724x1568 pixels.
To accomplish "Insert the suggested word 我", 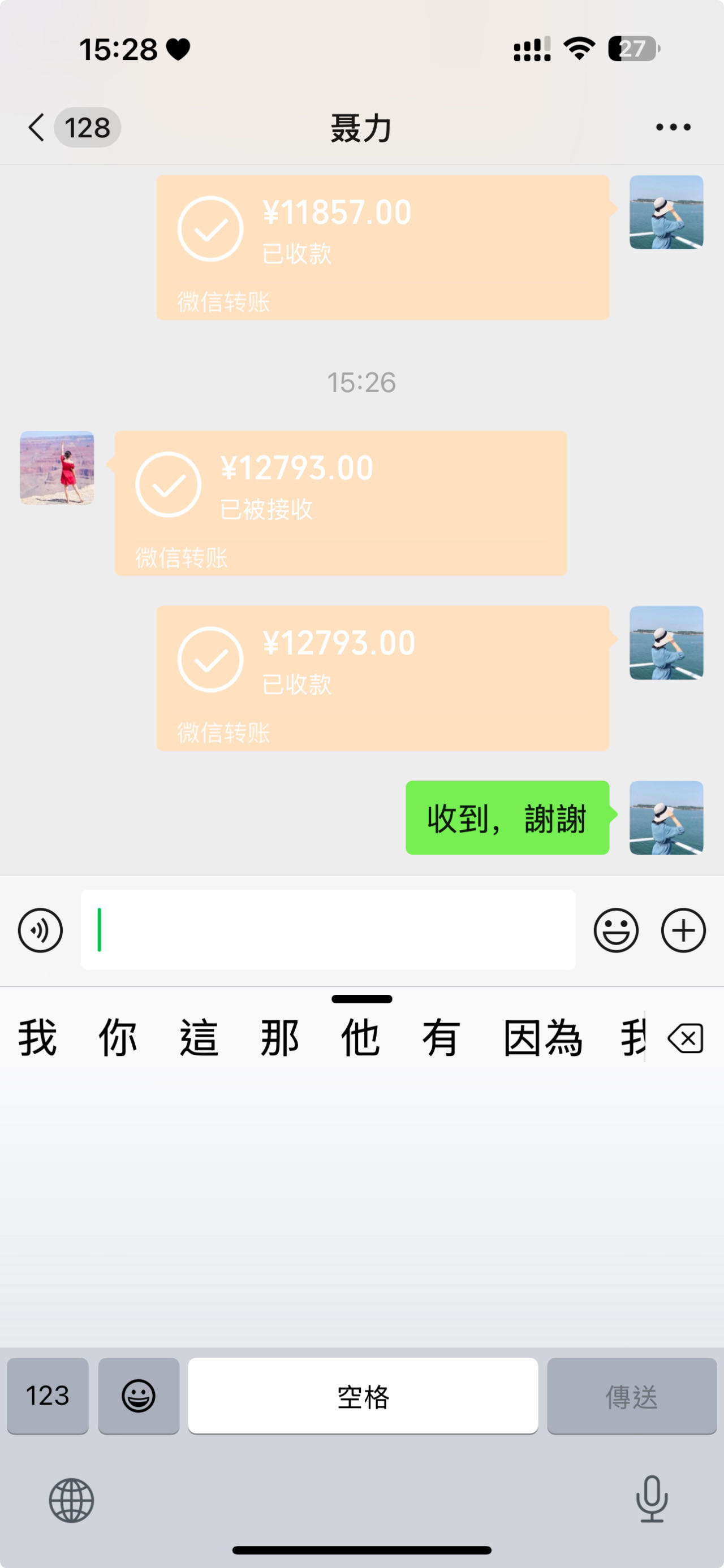I will (37, 1038).
